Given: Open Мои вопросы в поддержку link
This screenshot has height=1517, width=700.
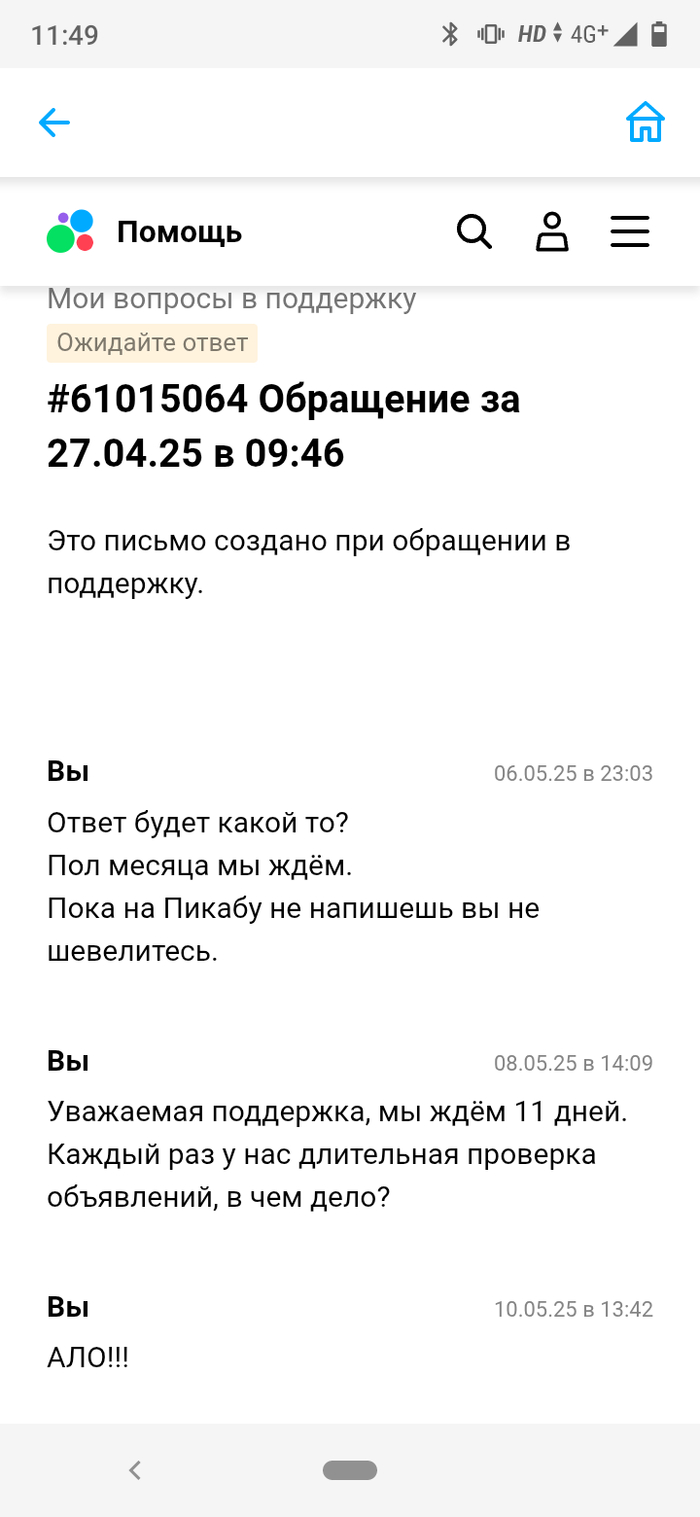Looking at the screenshot, I should (231, 298).
